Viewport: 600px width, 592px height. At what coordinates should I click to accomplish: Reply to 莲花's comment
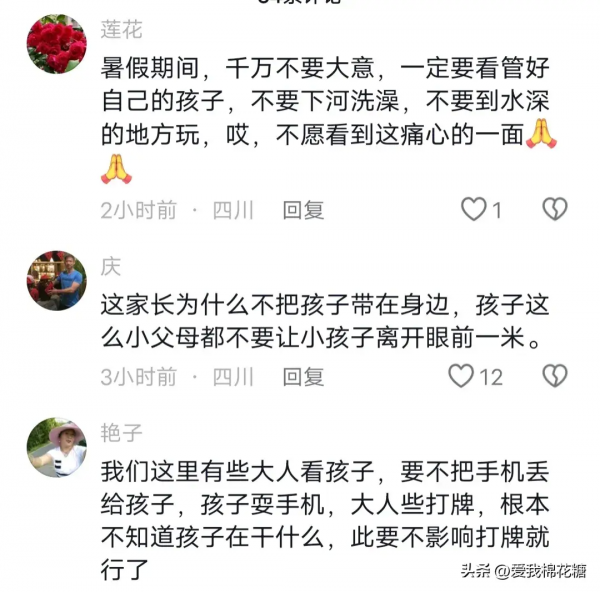(x=304, y=210)
